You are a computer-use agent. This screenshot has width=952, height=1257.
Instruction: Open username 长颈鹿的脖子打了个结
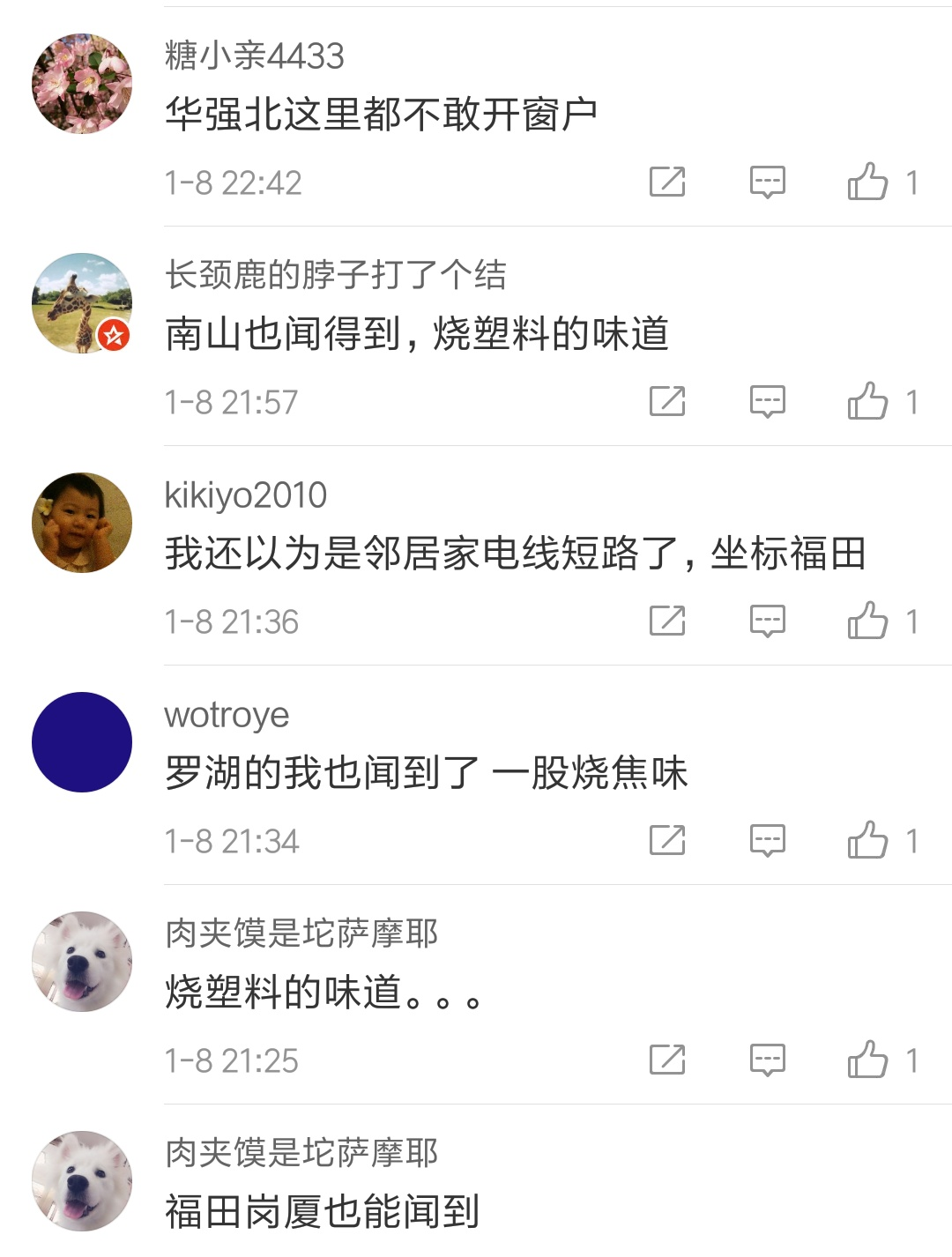click(x=335, y=275)
